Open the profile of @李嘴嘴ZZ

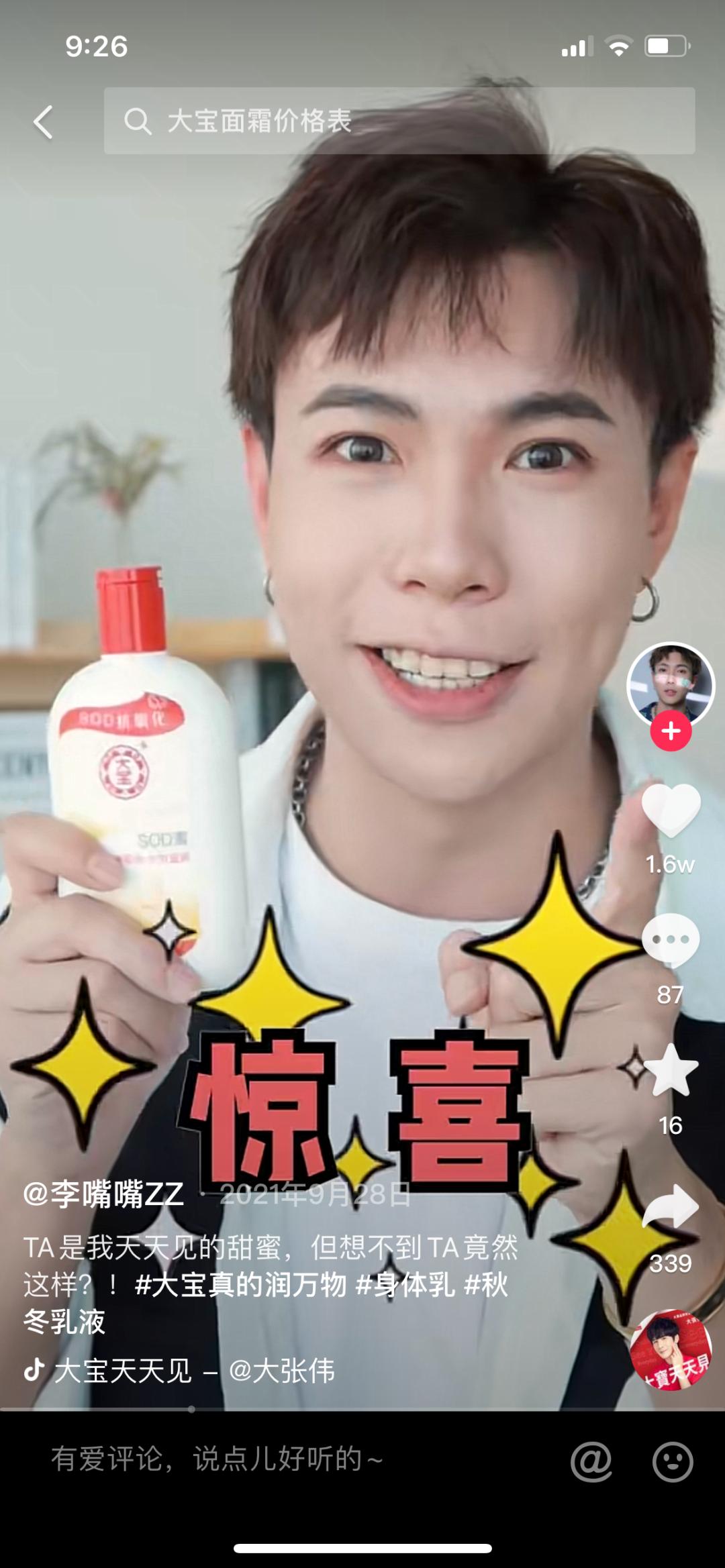pos(103,1194)
